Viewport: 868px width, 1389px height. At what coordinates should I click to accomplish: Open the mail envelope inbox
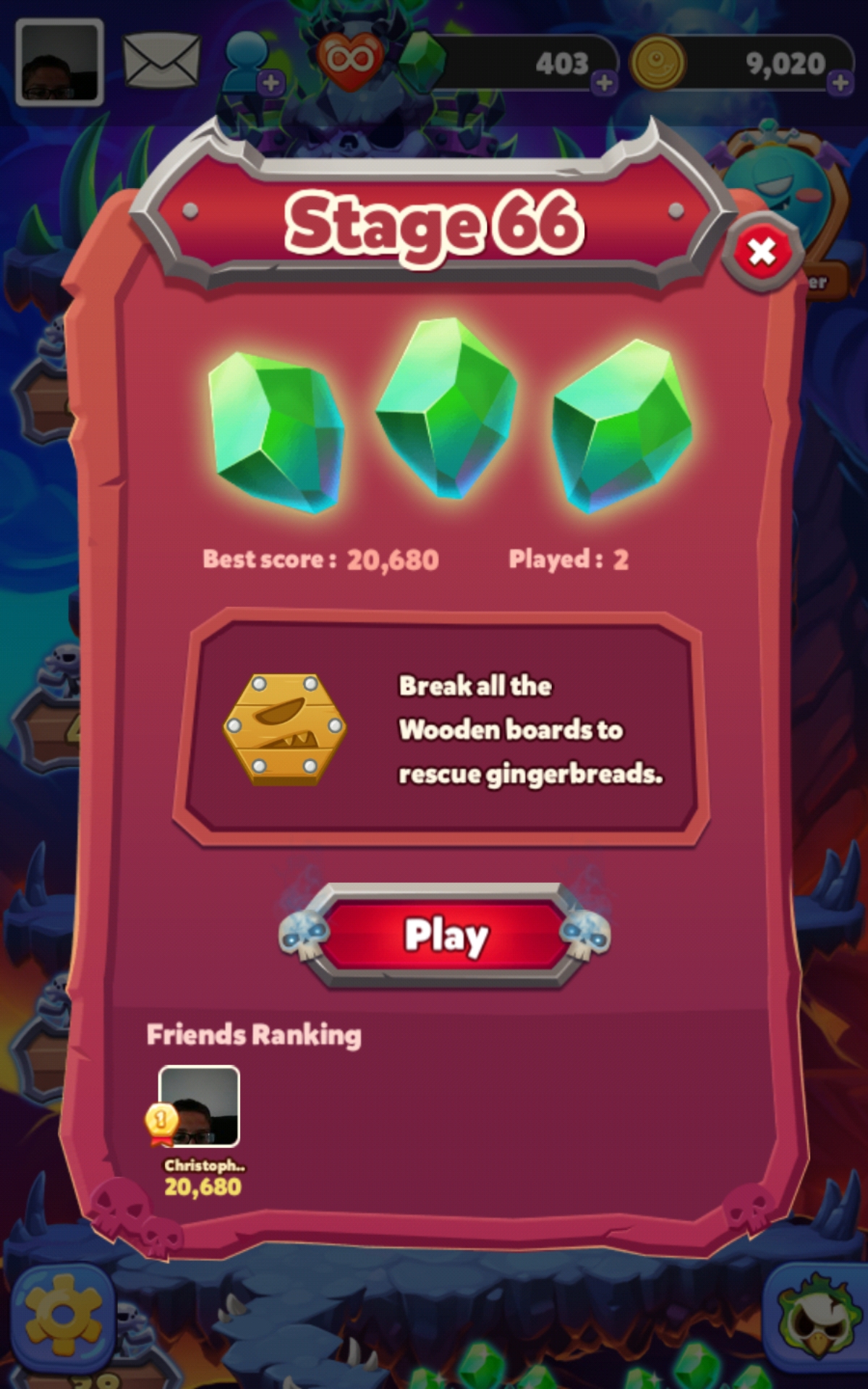[x=161, y=61]
